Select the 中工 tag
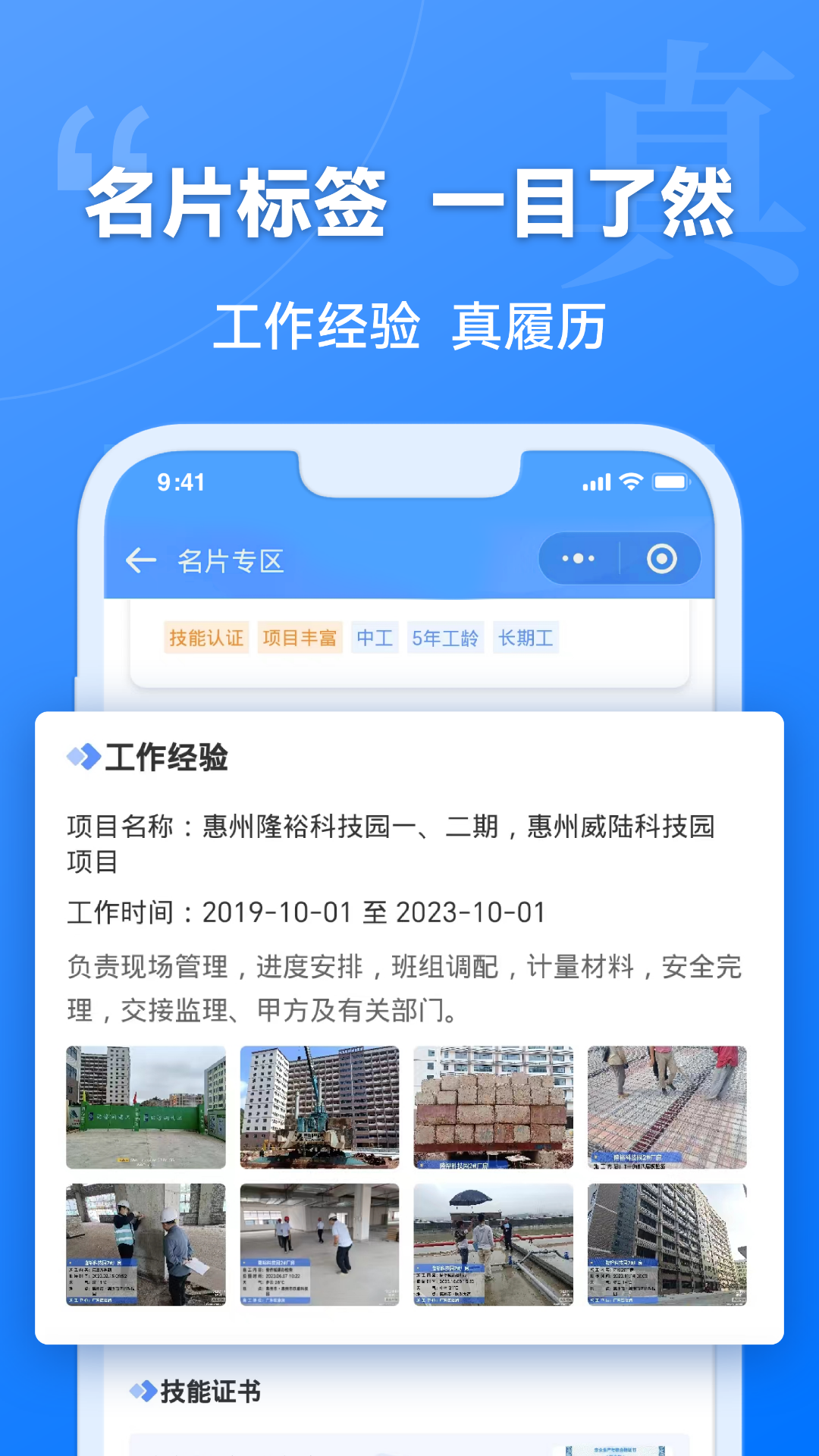The image size is (819, 1456). click(375, 638)
